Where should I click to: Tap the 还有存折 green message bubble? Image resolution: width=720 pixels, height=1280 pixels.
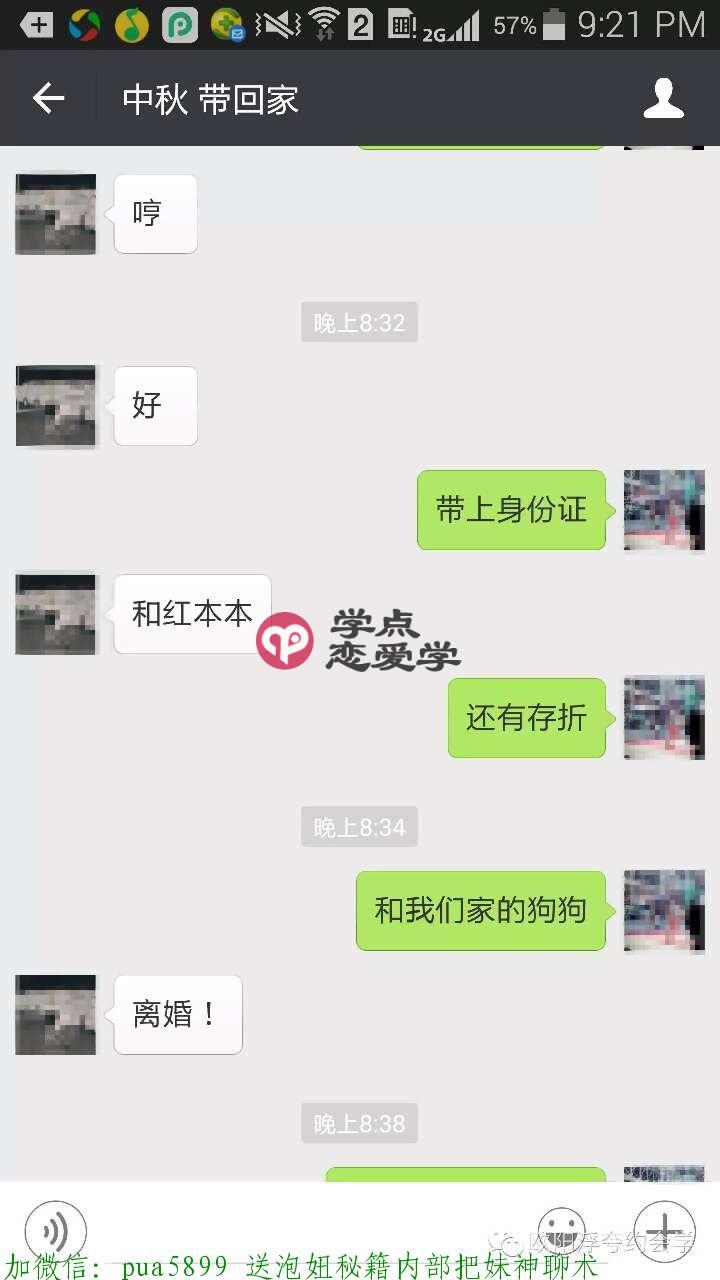[527, 717]
